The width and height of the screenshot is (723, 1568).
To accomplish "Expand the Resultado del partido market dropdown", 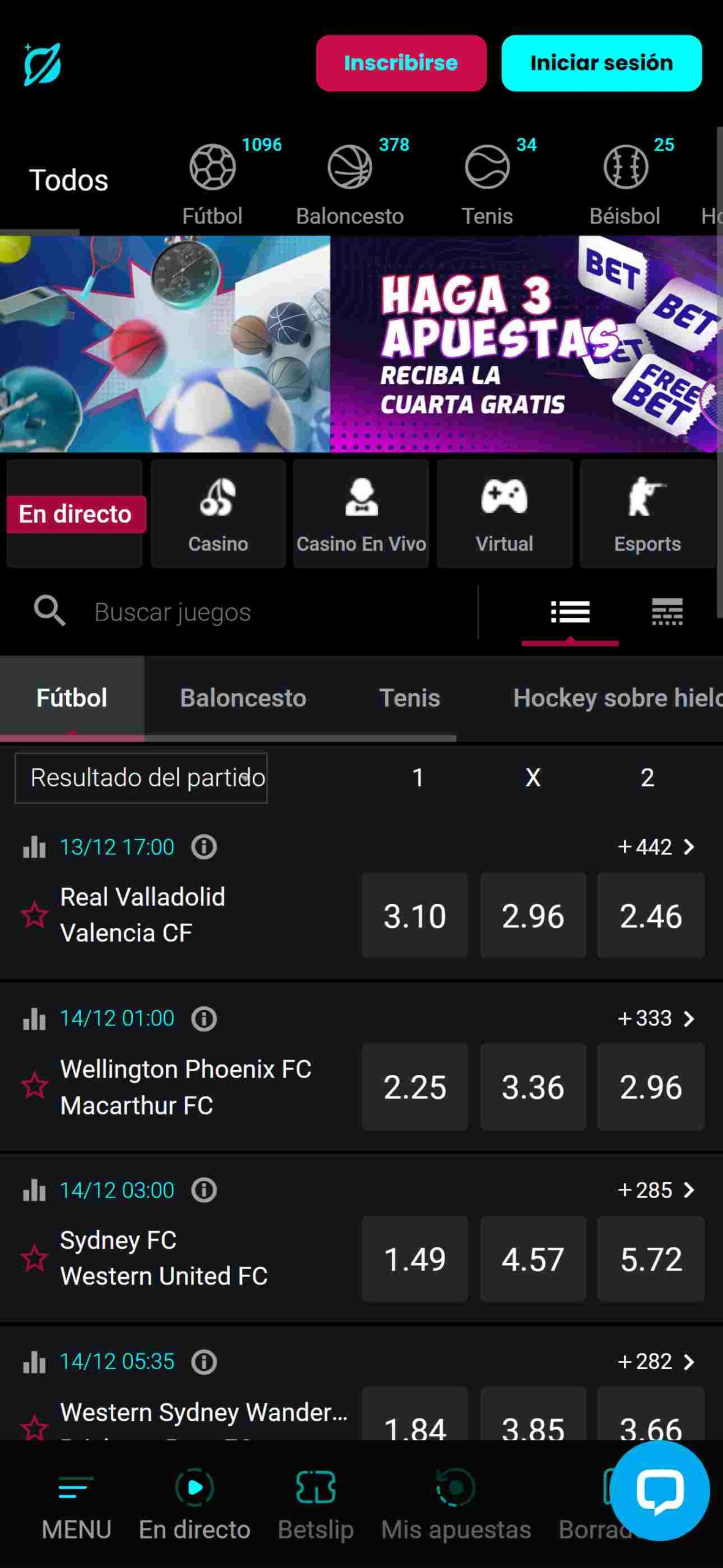I will pyautogui.click(x=141, y=778).
